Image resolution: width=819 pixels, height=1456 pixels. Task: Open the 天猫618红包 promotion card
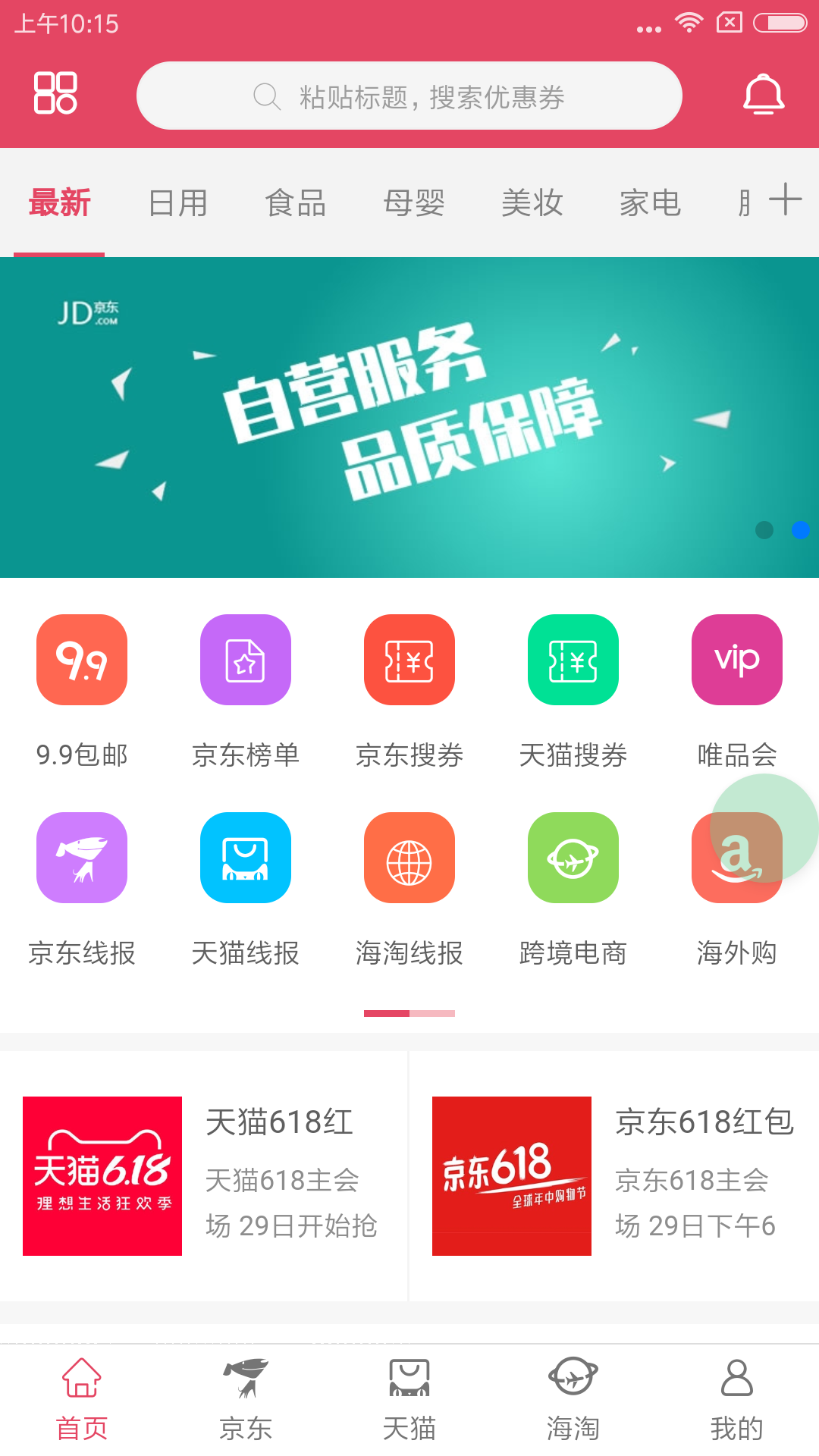pyautogui.click(x=205, y=1175)
